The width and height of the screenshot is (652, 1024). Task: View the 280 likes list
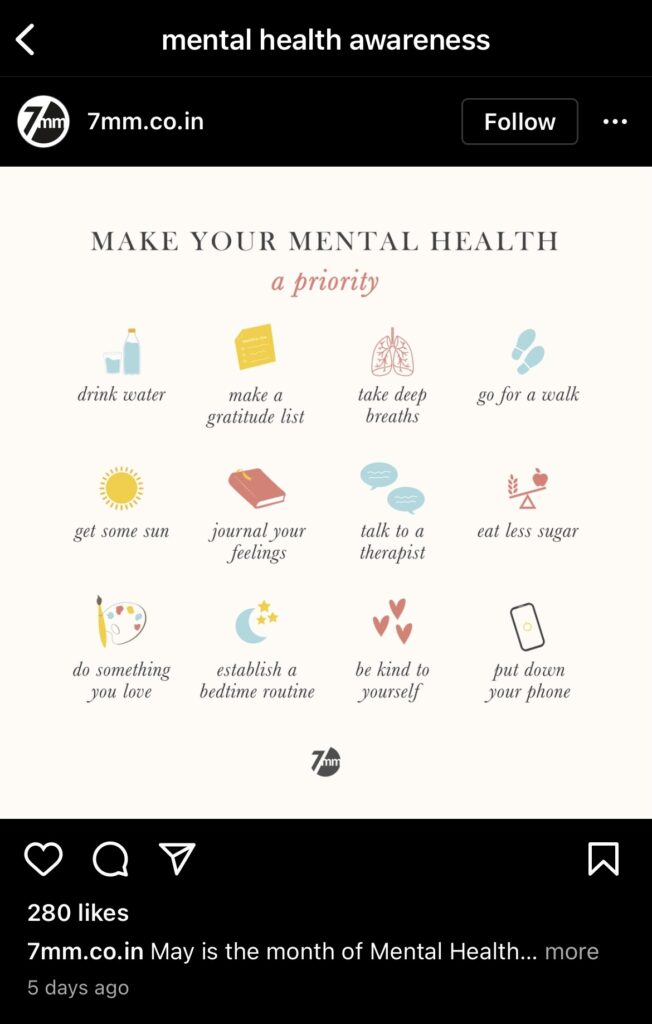pos(78,913)
